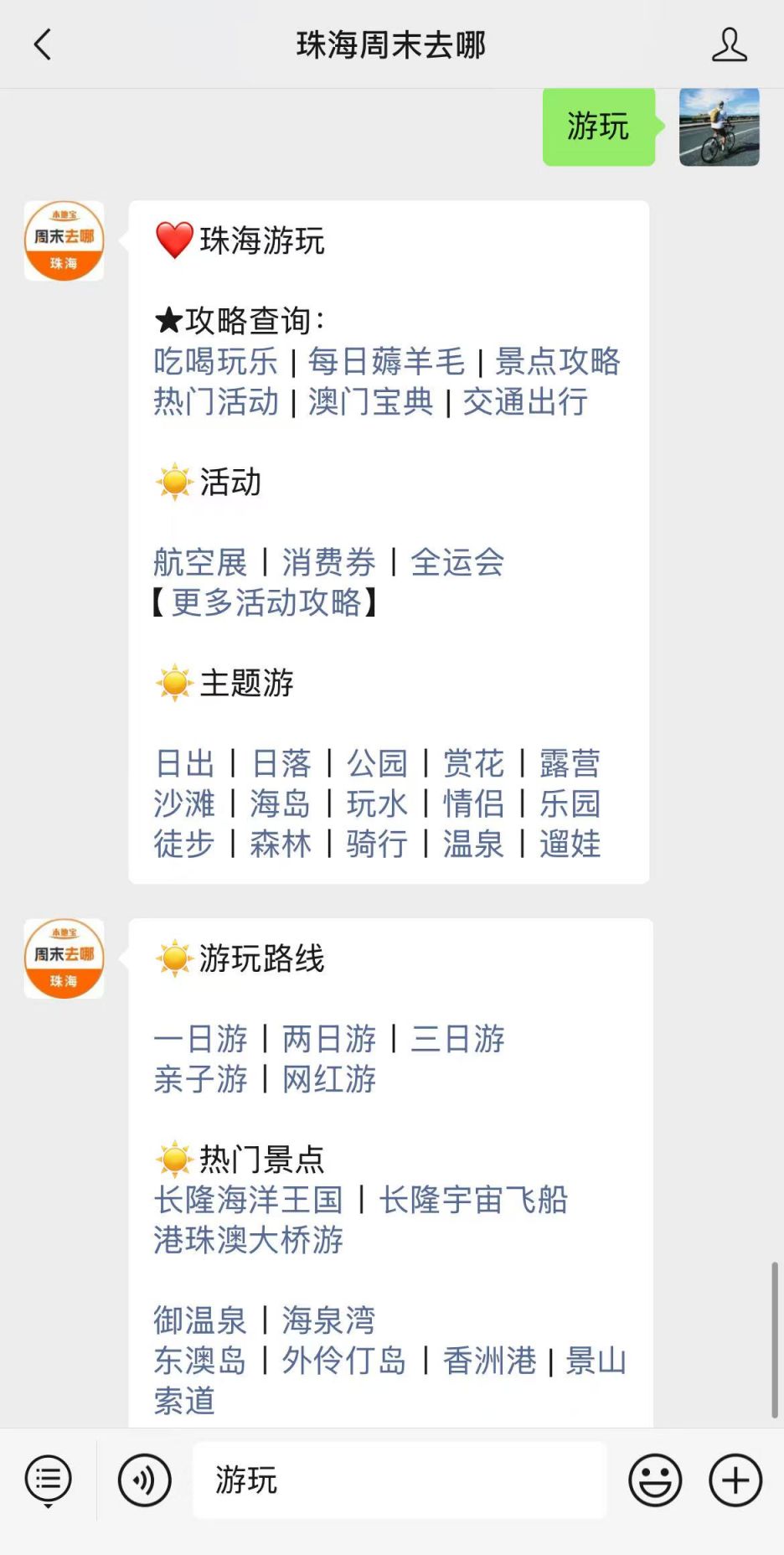Image resolution: width=784 pixels, height=1555 pixels.
Task: Focus the message input field
Action: [x=400, y=1480]
